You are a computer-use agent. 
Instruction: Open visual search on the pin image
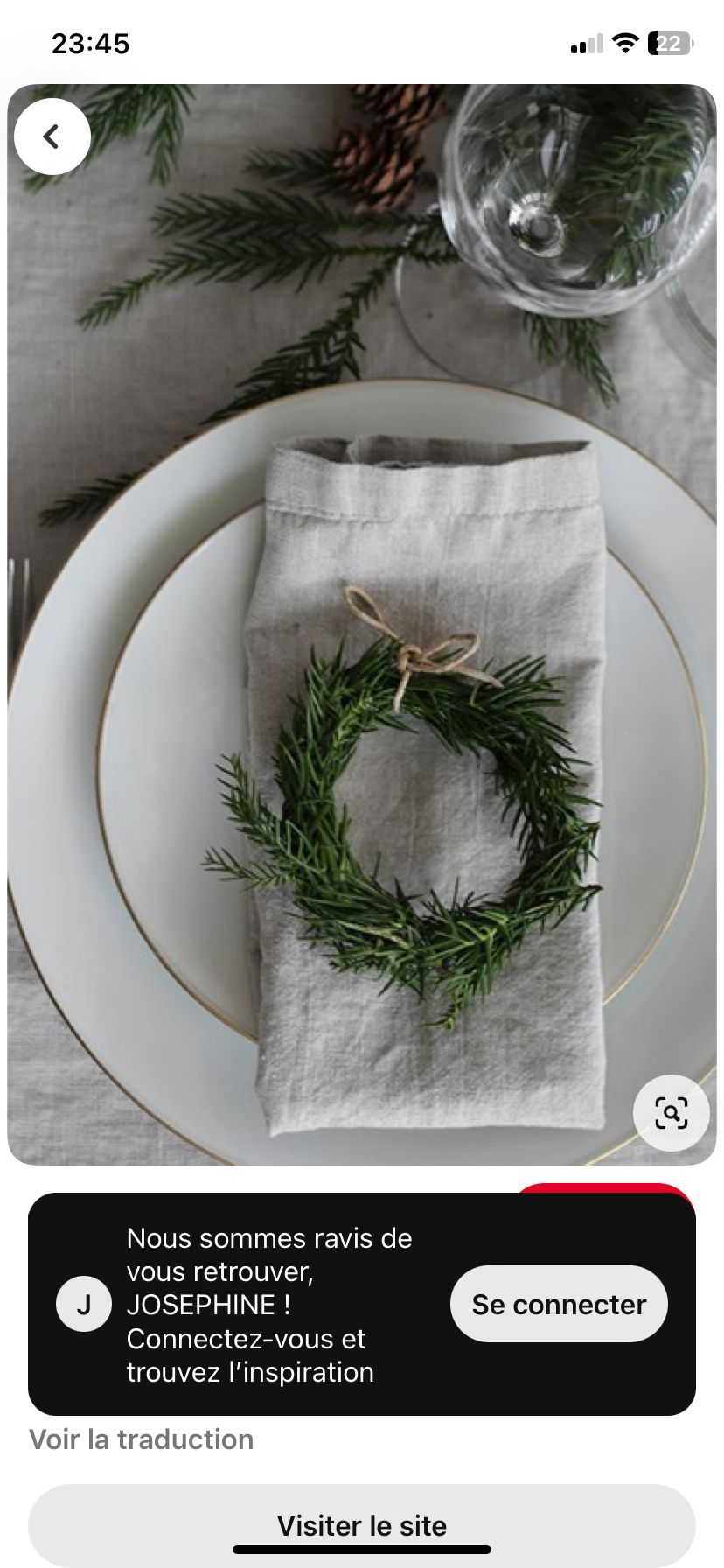pos(671,1113)
